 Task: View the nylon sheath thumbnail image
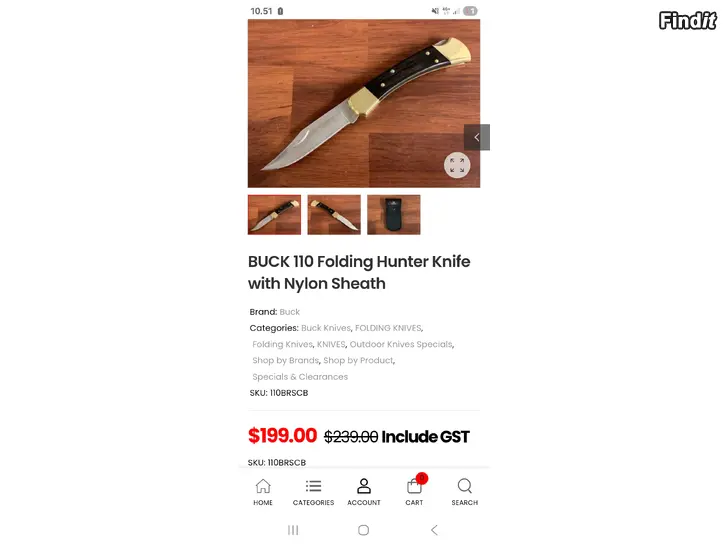[393, 214]
